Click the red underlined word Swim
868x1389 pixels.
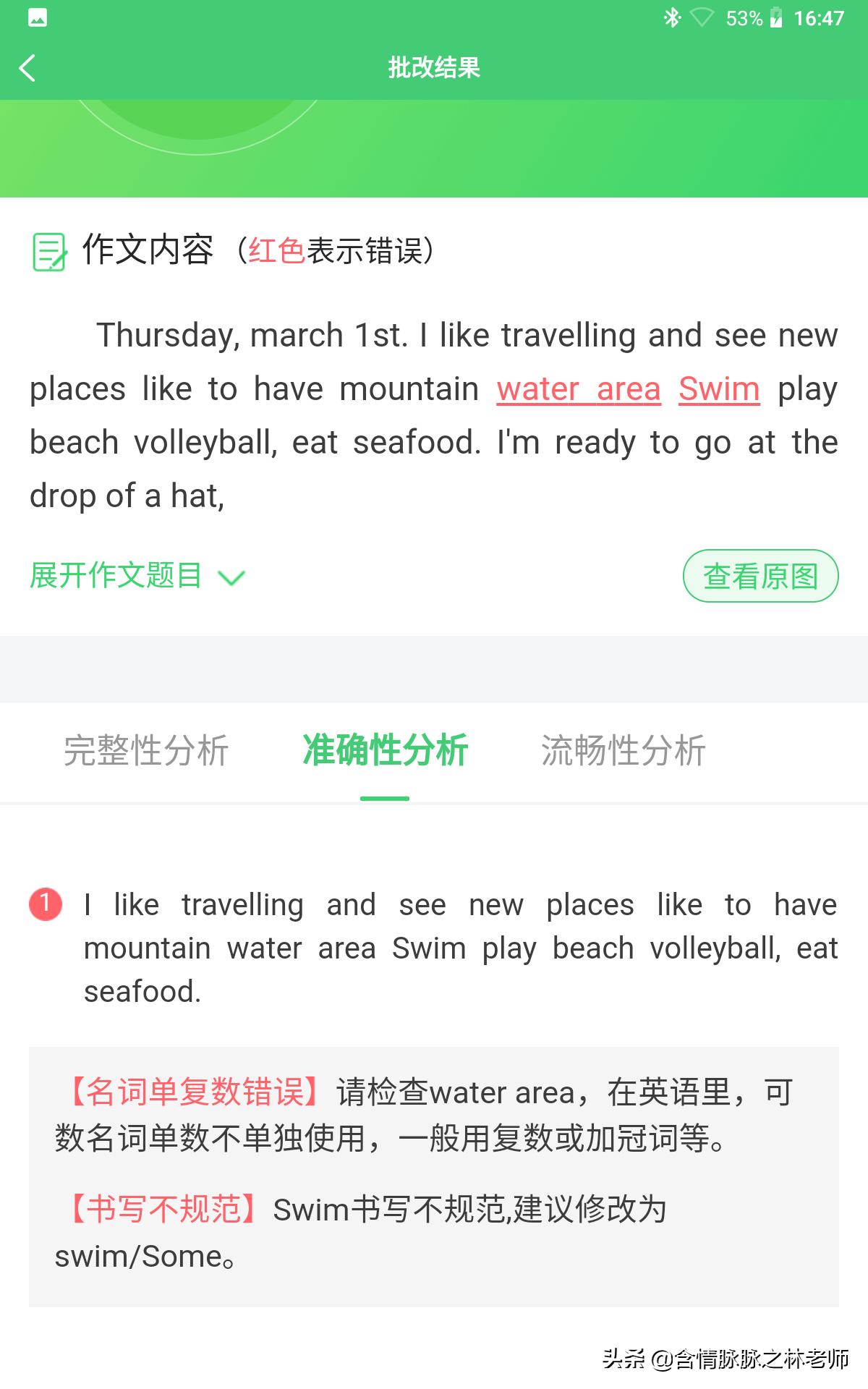[718, 388]
